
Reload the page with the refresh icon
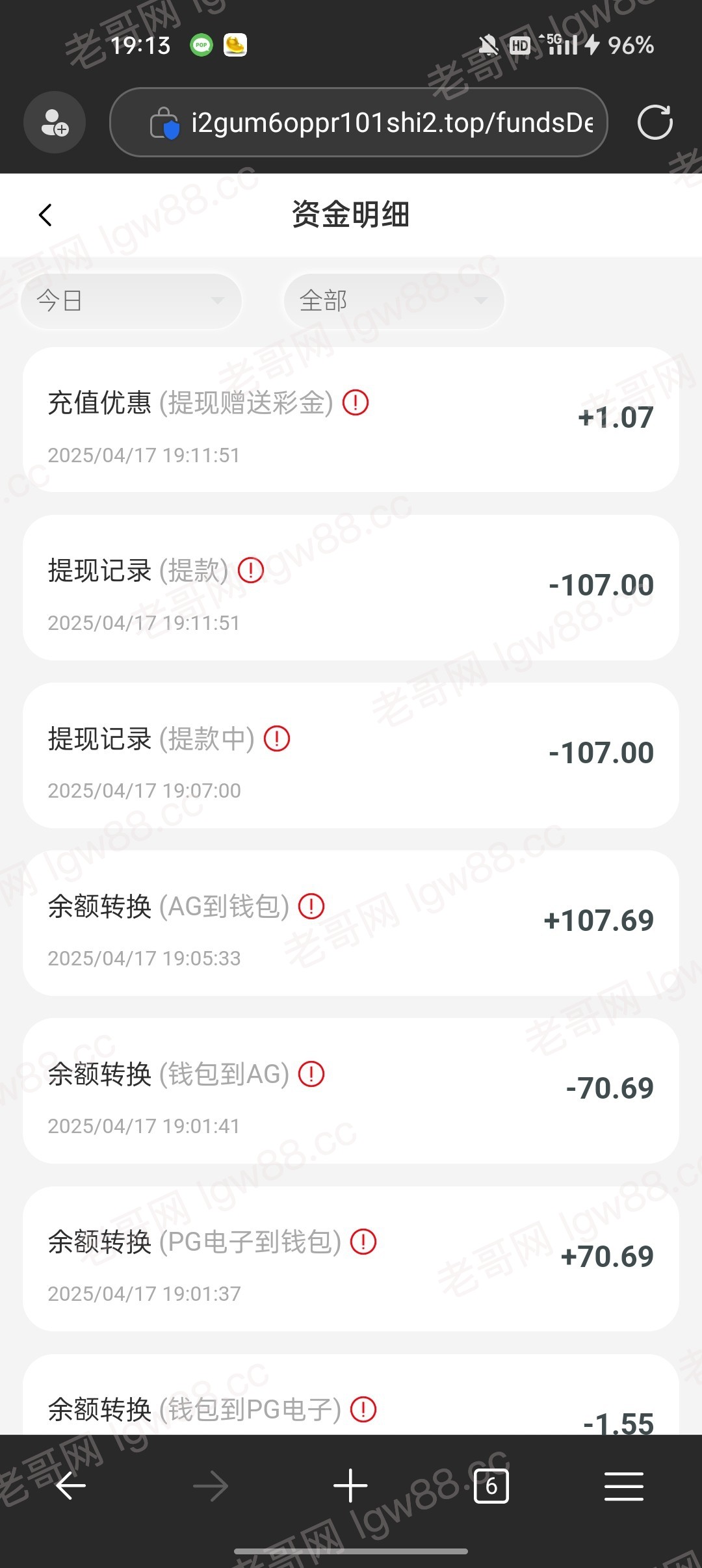point(655,122)
